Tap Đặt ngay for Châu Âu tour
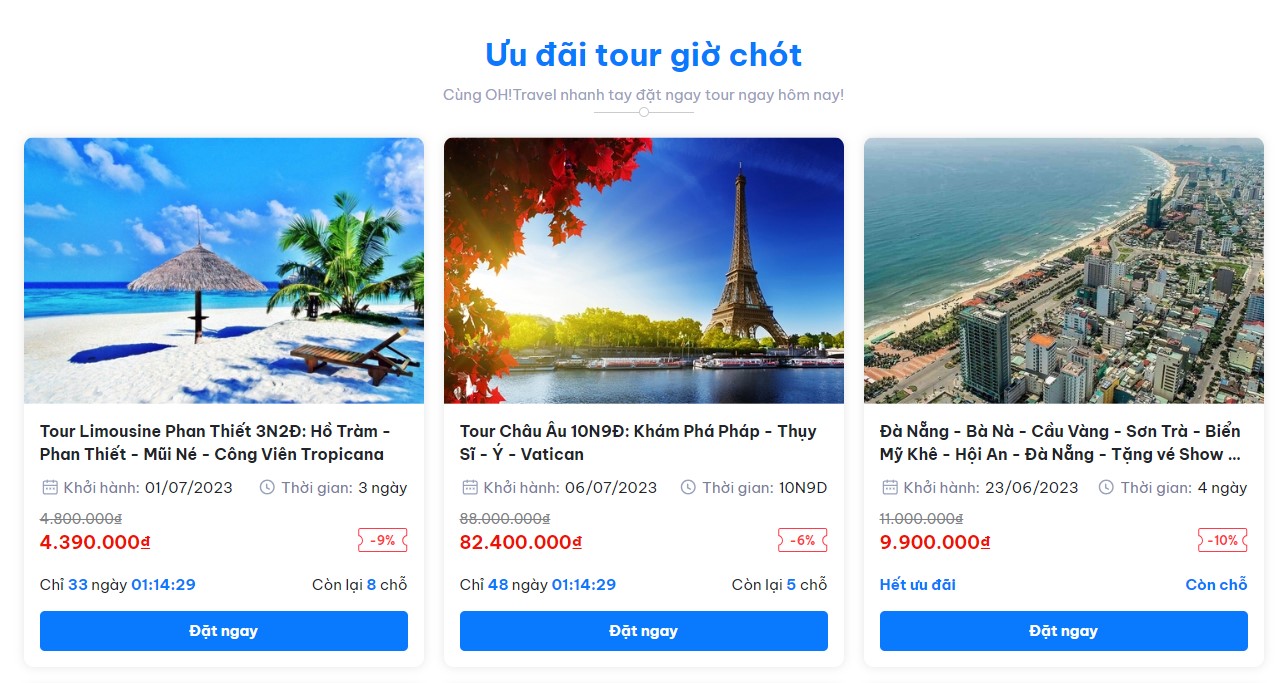This screenshot has height=683, width=1288. tap(643, 631)
